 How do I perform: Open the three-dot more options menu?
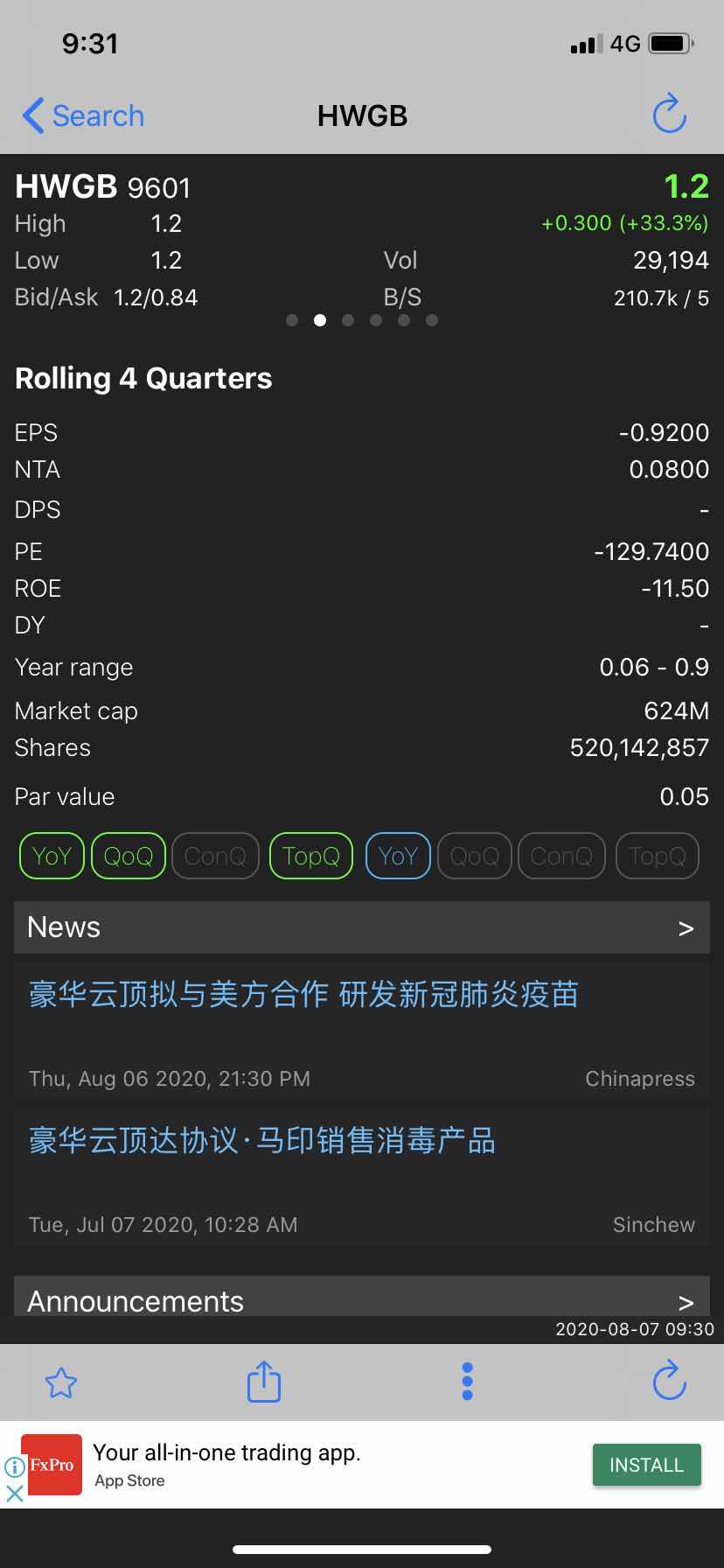[467, 1382]
